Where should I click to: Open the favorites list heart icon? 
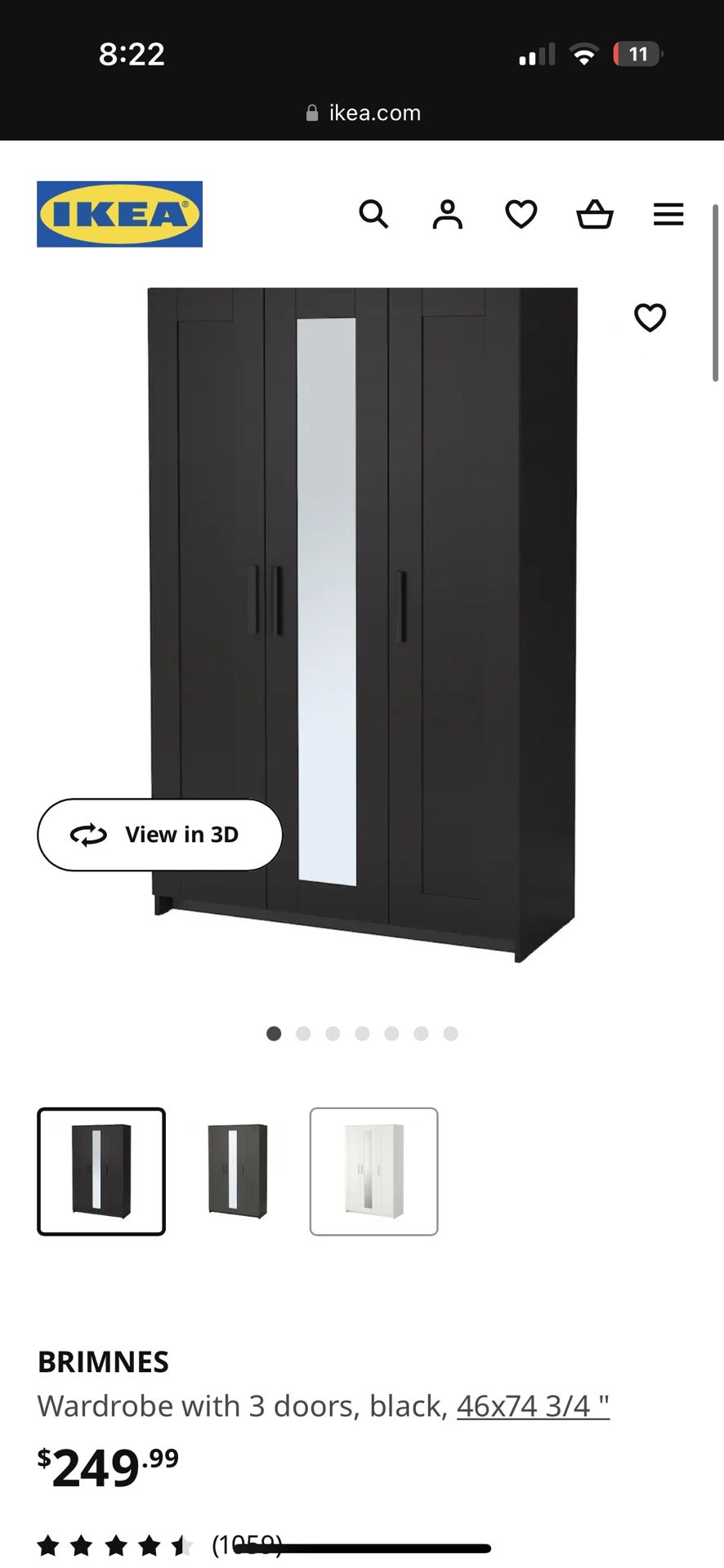521,215
